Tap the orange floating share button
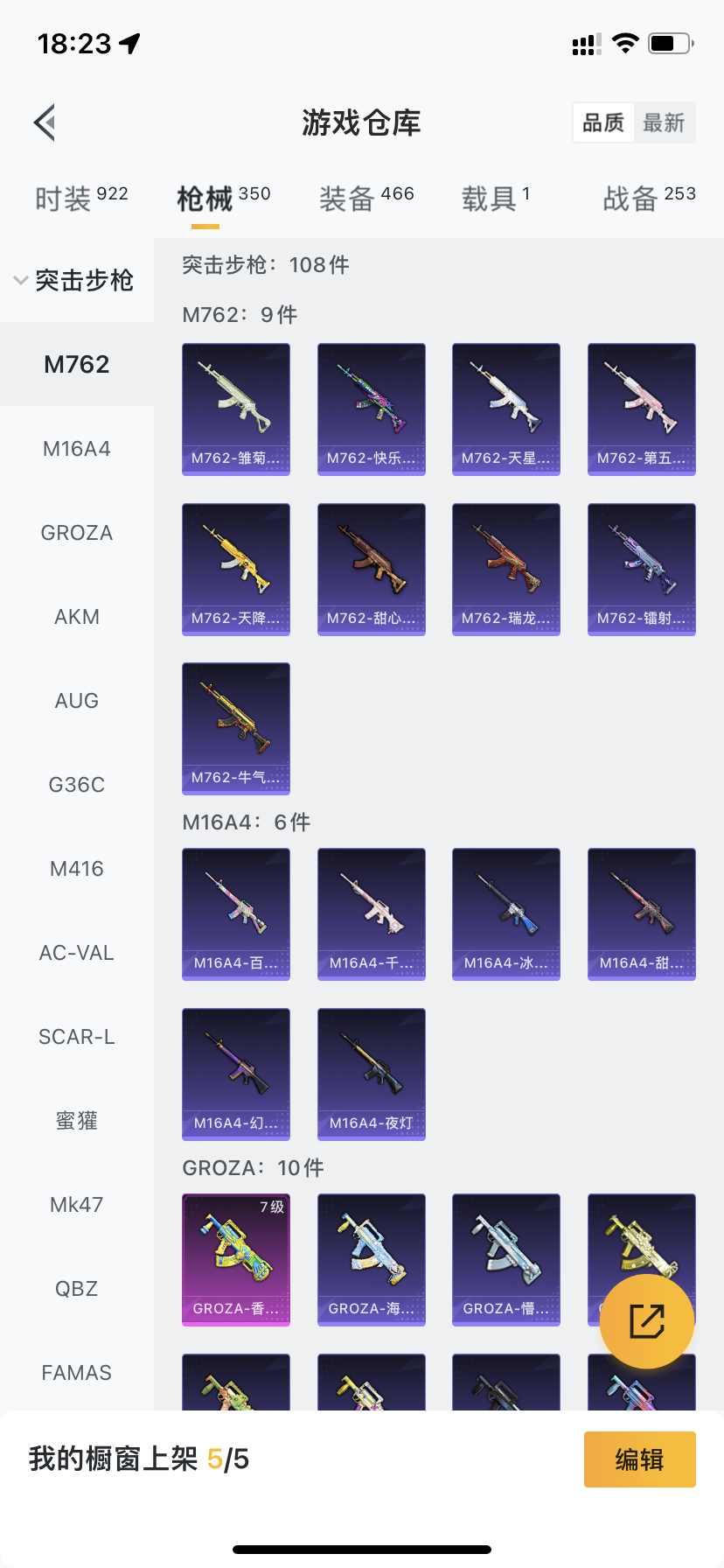724x1568 pixels. [646, 1321]
